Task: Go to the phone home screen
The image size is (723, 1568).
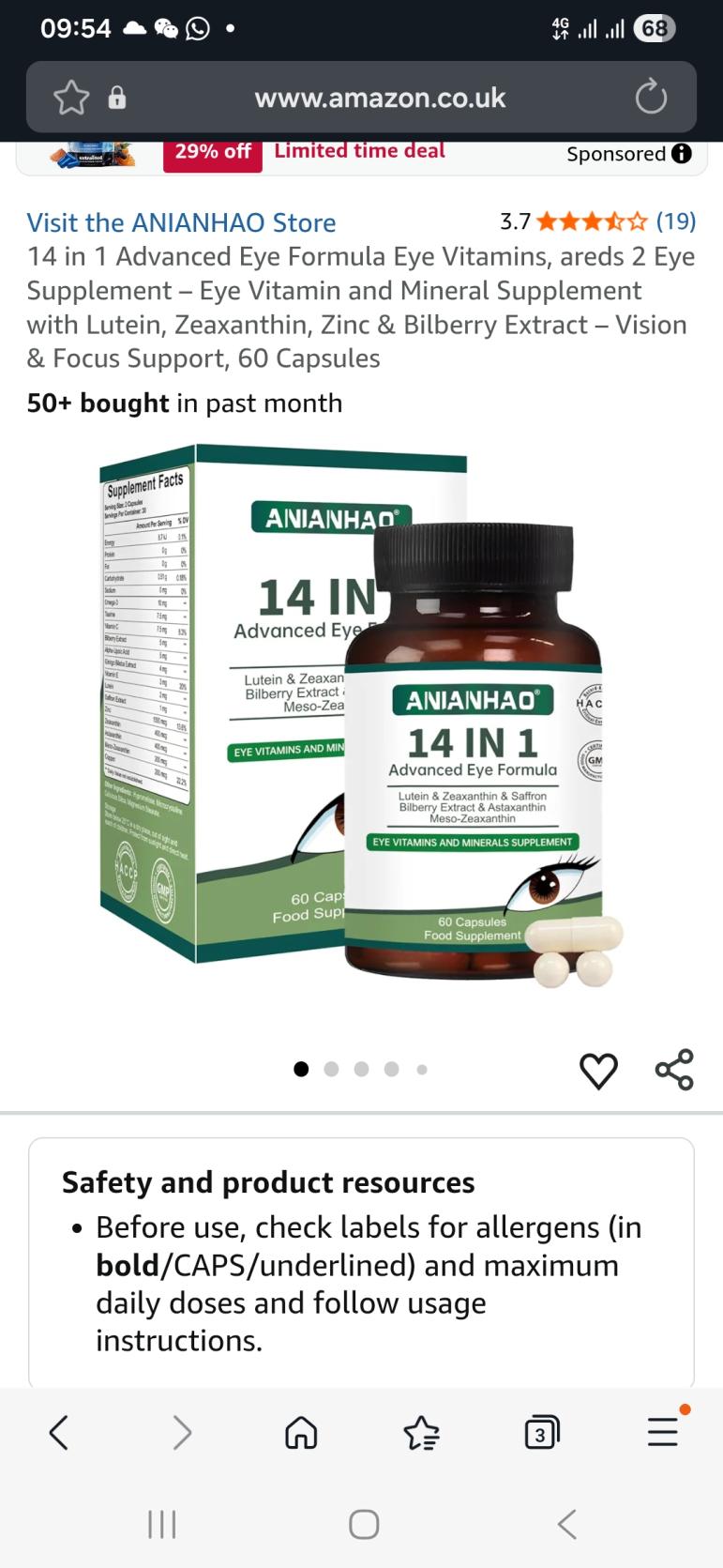Action: point(364,1524)
